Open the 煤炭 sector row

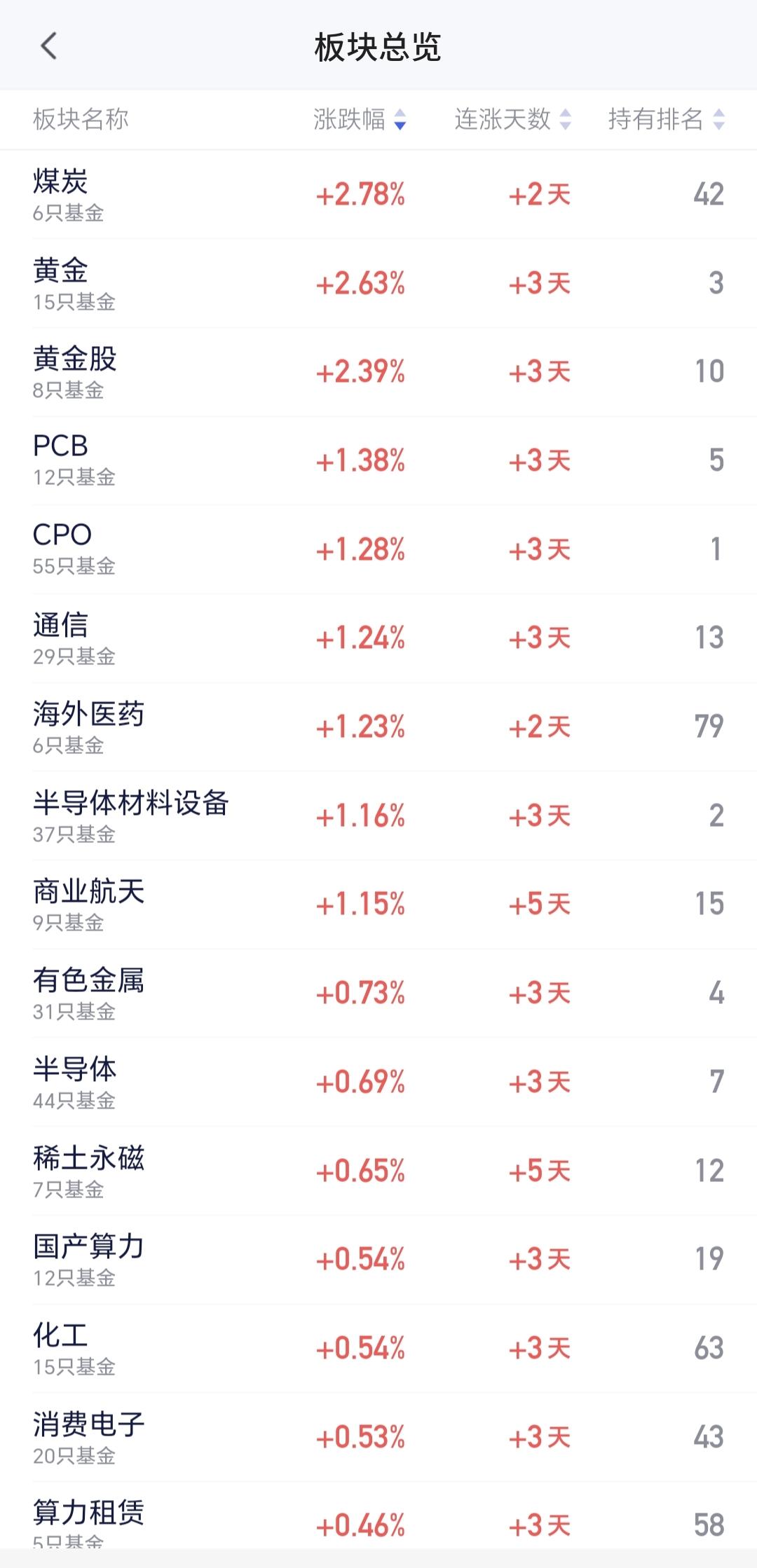point(378,195)
